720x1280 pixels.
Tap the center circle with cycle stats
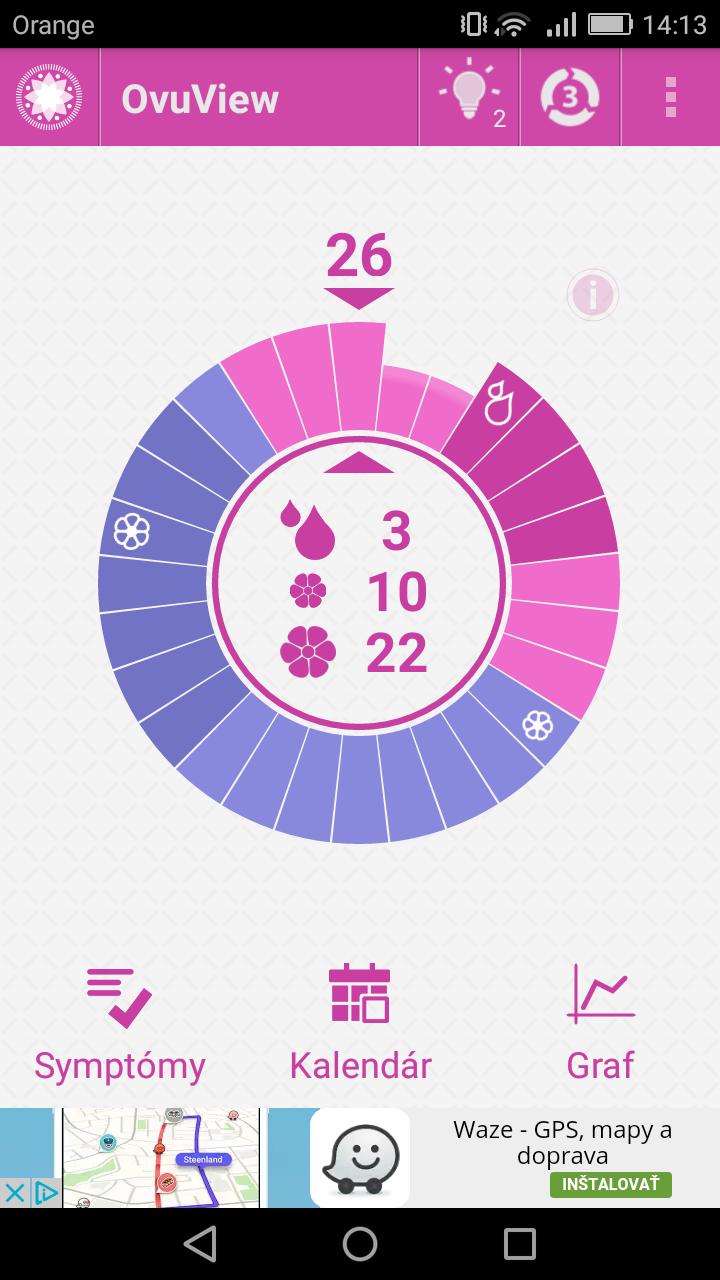(359, 592)
